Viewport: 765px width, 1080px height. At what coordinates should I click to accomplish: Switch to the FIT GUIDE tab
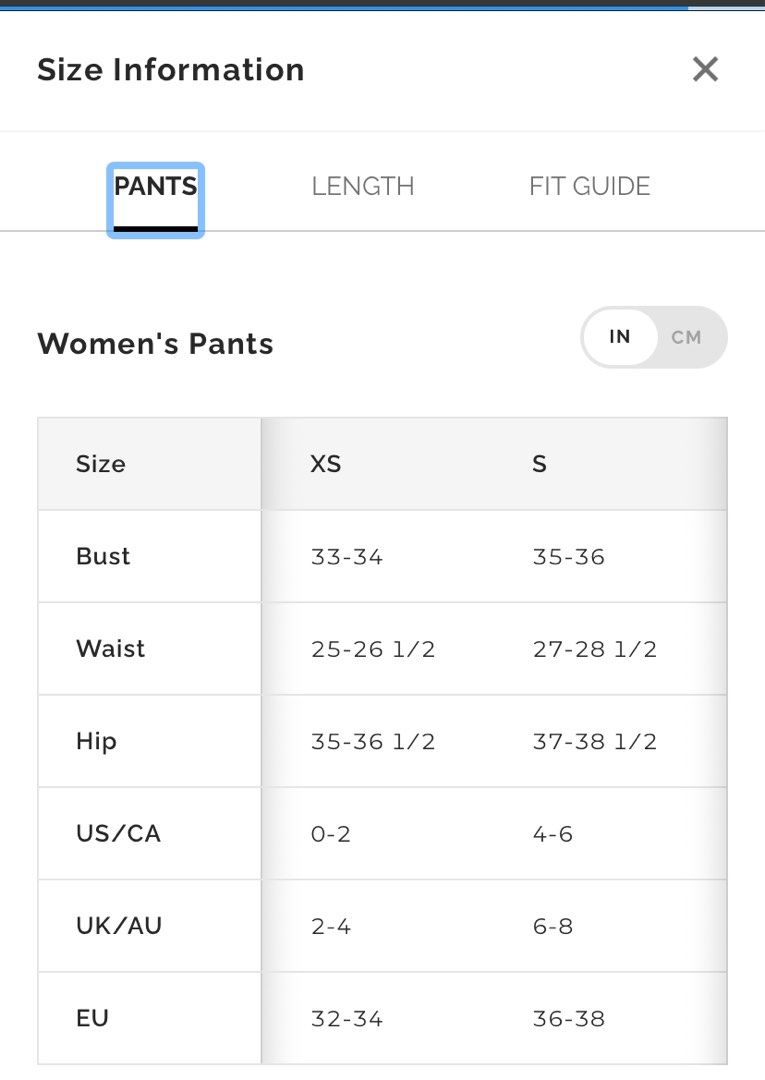[x=590, y=186]
